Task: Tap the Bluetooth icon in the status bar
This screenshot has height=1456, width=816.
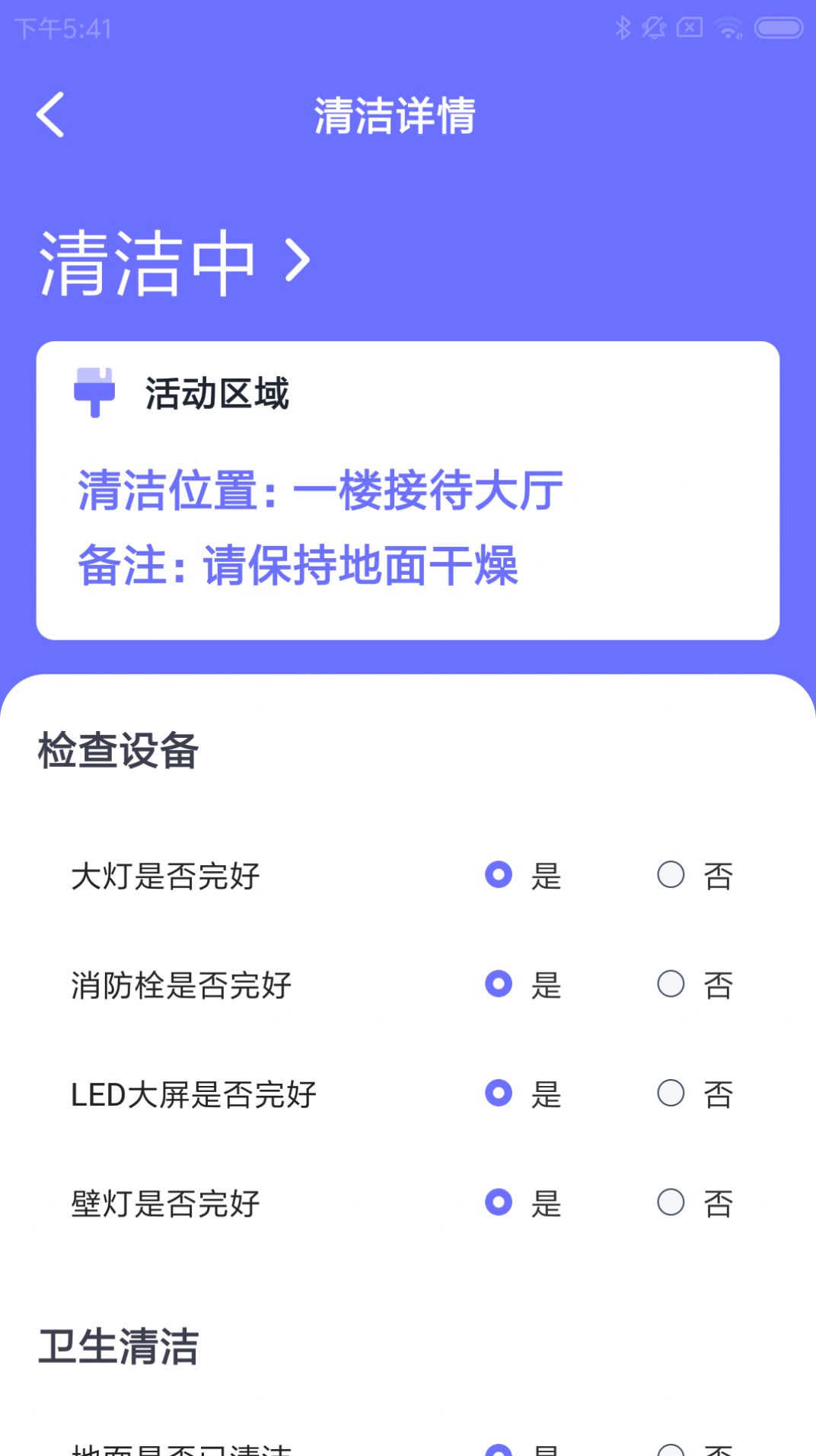Action: point(624,27)
